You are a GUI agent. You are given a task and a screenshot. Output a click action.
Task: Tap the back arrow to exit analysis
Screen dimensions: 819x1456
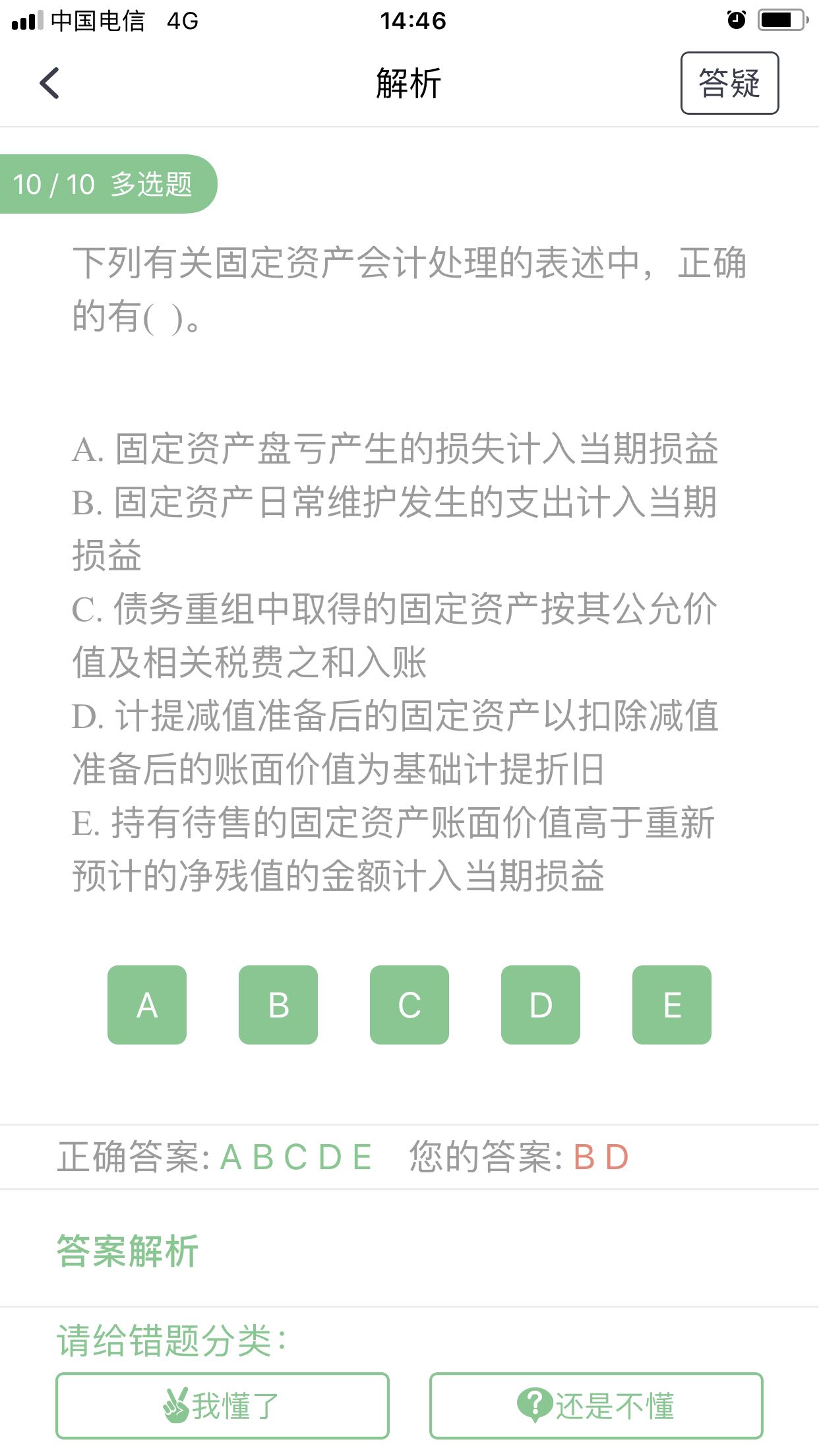(48, 84)
